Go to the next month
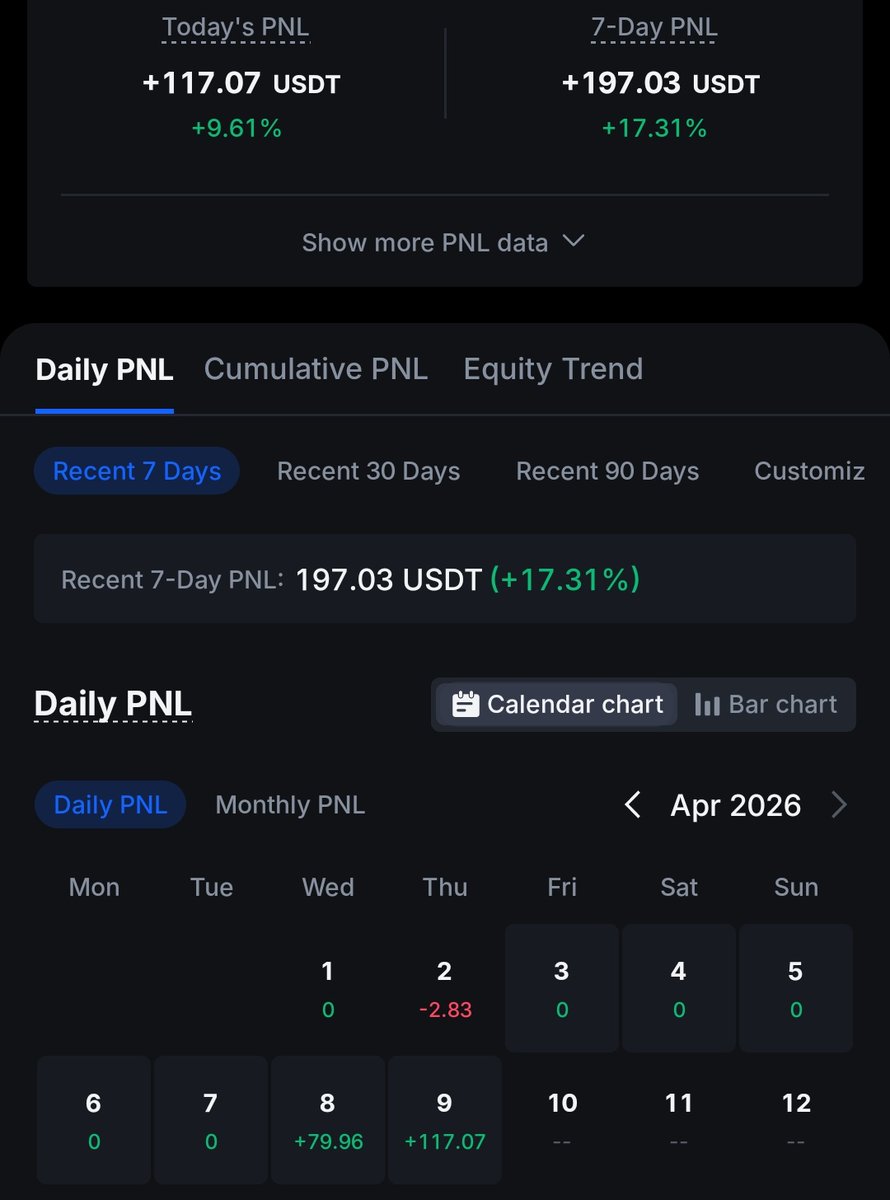This screenshot has height=1200, width=890. coord(840,804)
